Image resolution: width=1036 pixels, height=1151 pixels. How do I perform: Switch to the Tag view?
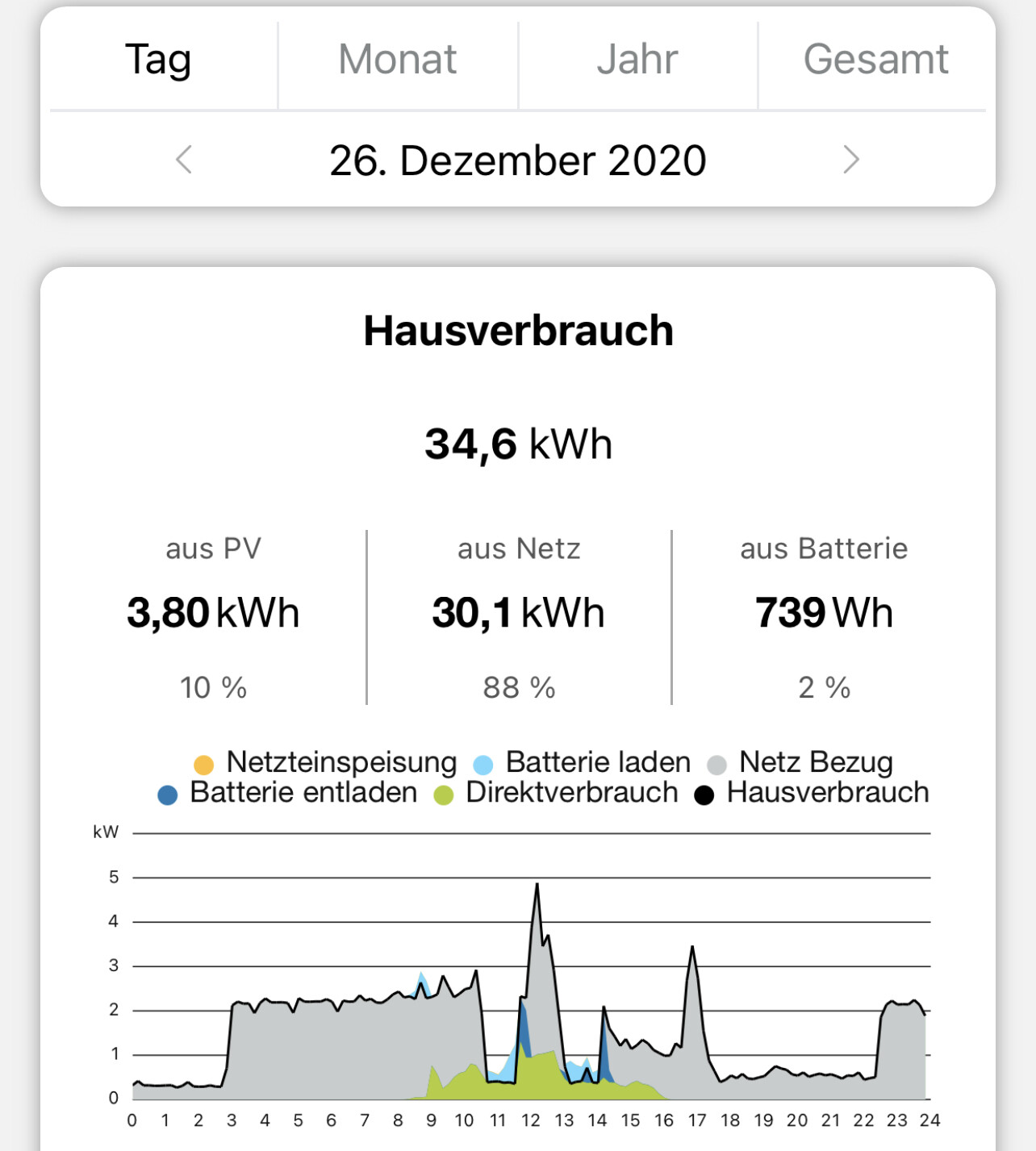(x=158, y=60)
